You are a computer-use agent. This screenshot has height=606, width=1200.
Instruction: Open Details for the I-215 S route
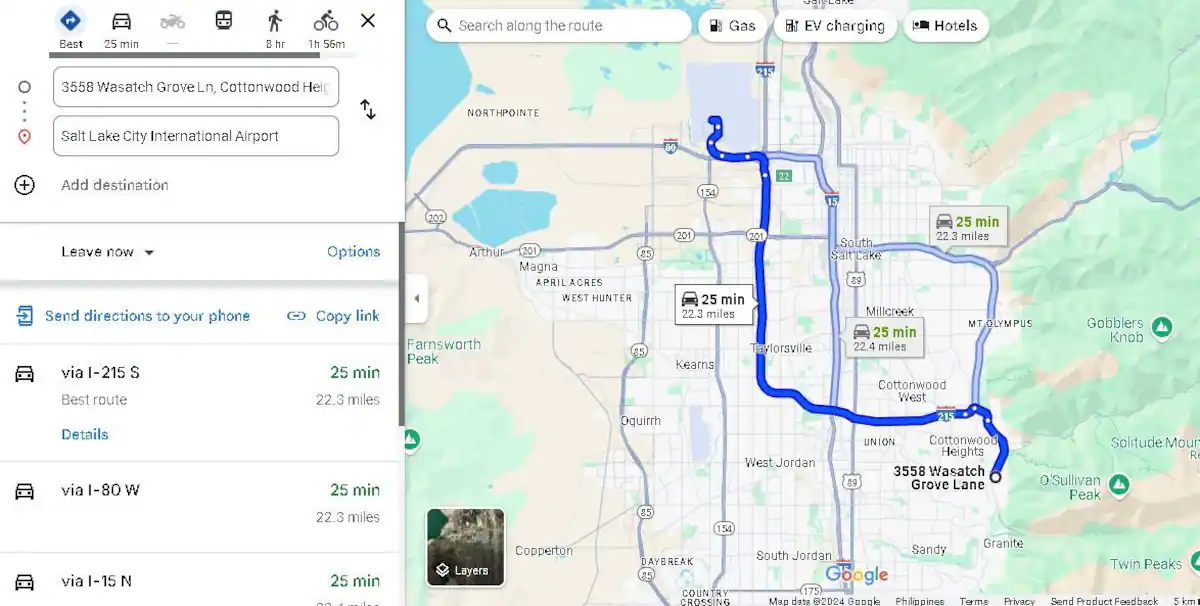tap(85, 434)
